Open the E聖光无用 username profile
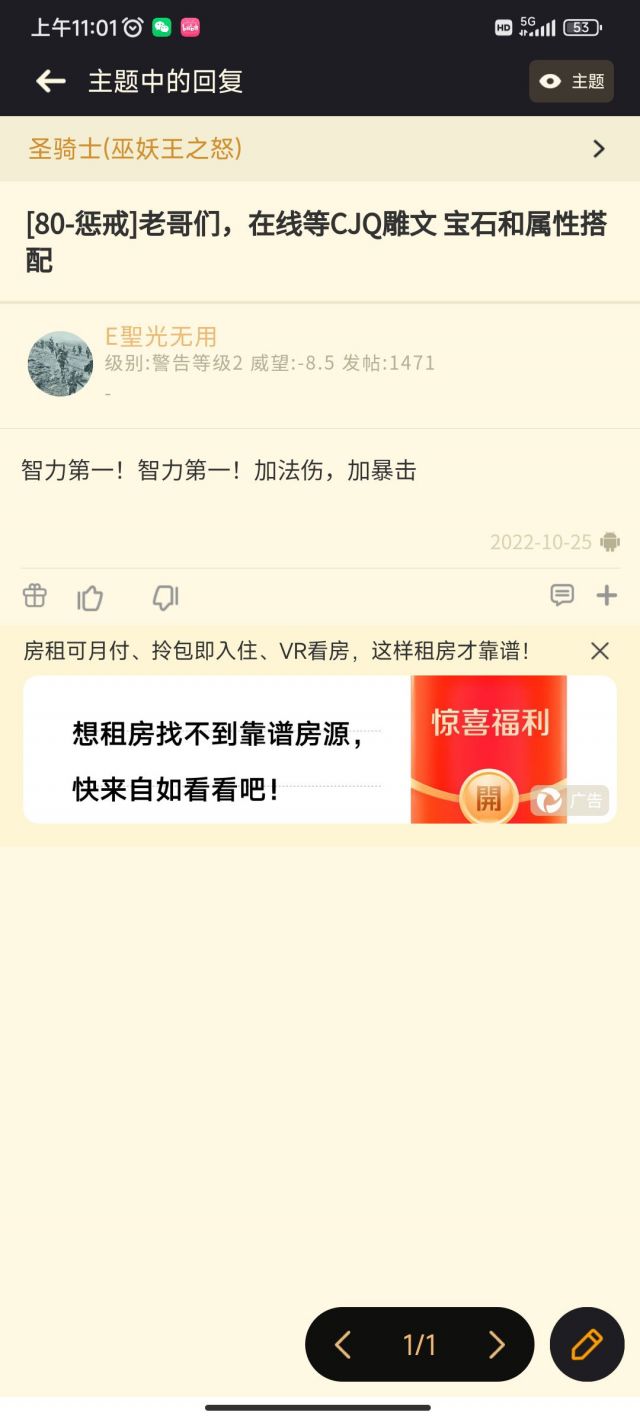640x1422 pixels. tap(161, 336)
